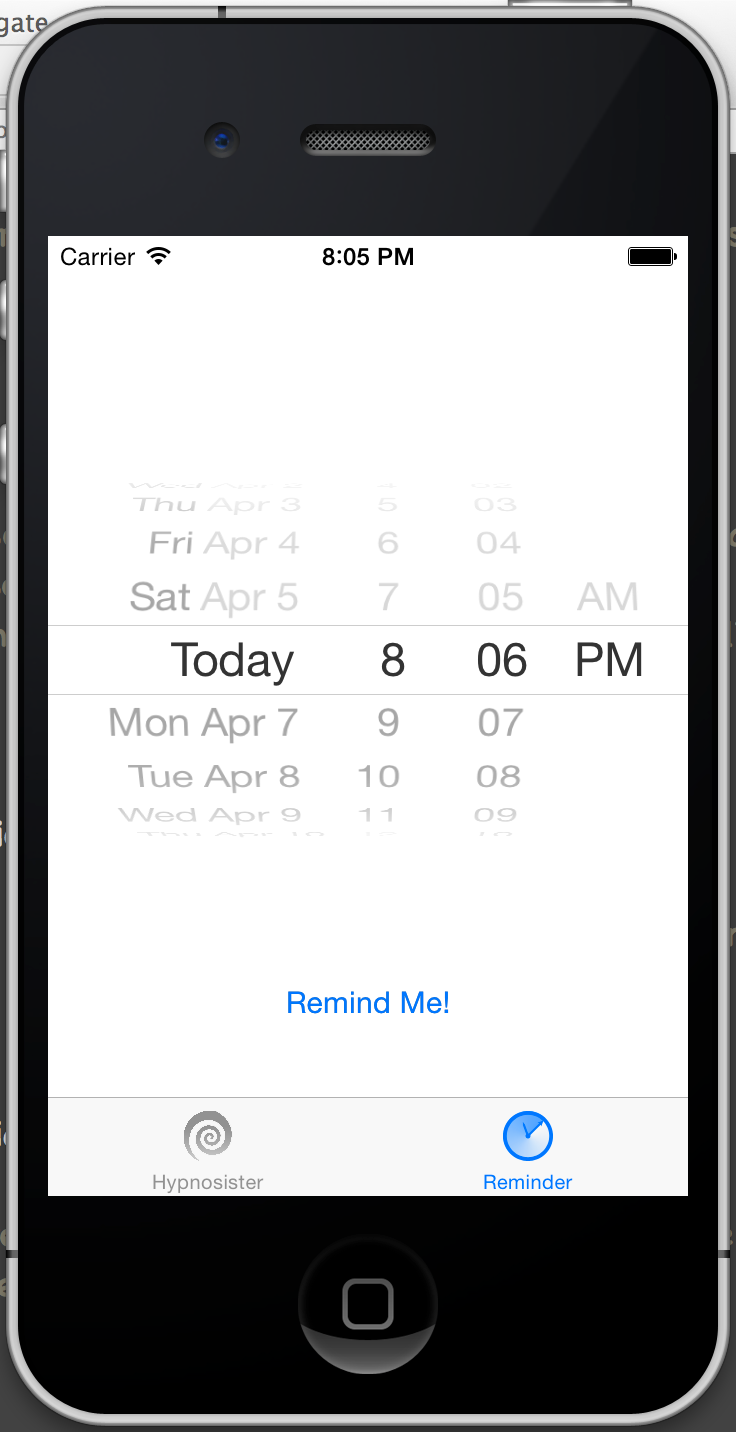Pick minute 05 in the picker
The image size is (736, 1432).
click(x=500, y=597)
